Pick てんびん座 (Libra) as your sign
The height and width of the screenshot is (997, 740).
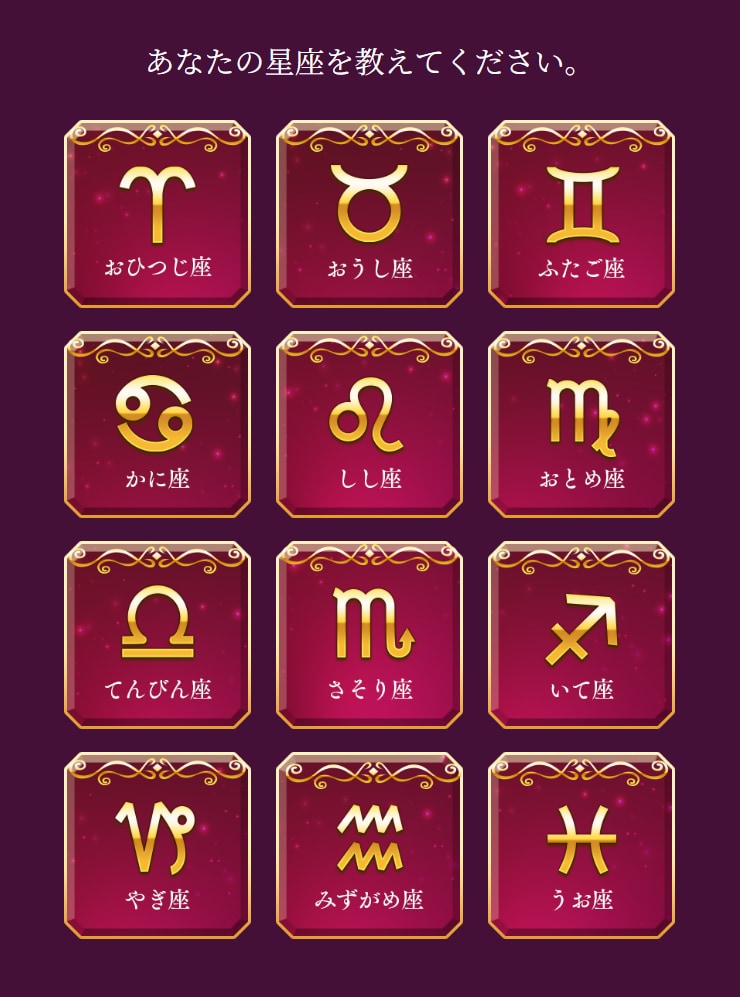point(158,636)
